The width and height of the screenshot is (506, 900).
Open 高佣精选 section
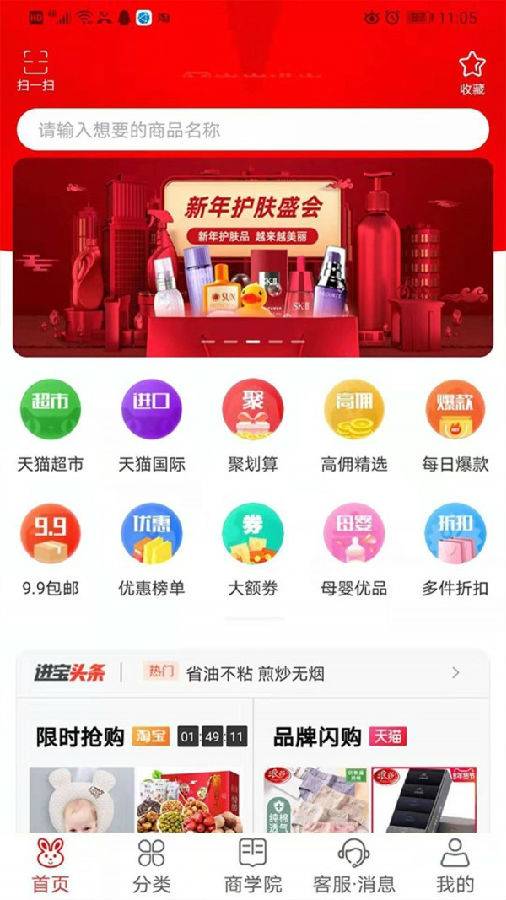pos(354,425)
